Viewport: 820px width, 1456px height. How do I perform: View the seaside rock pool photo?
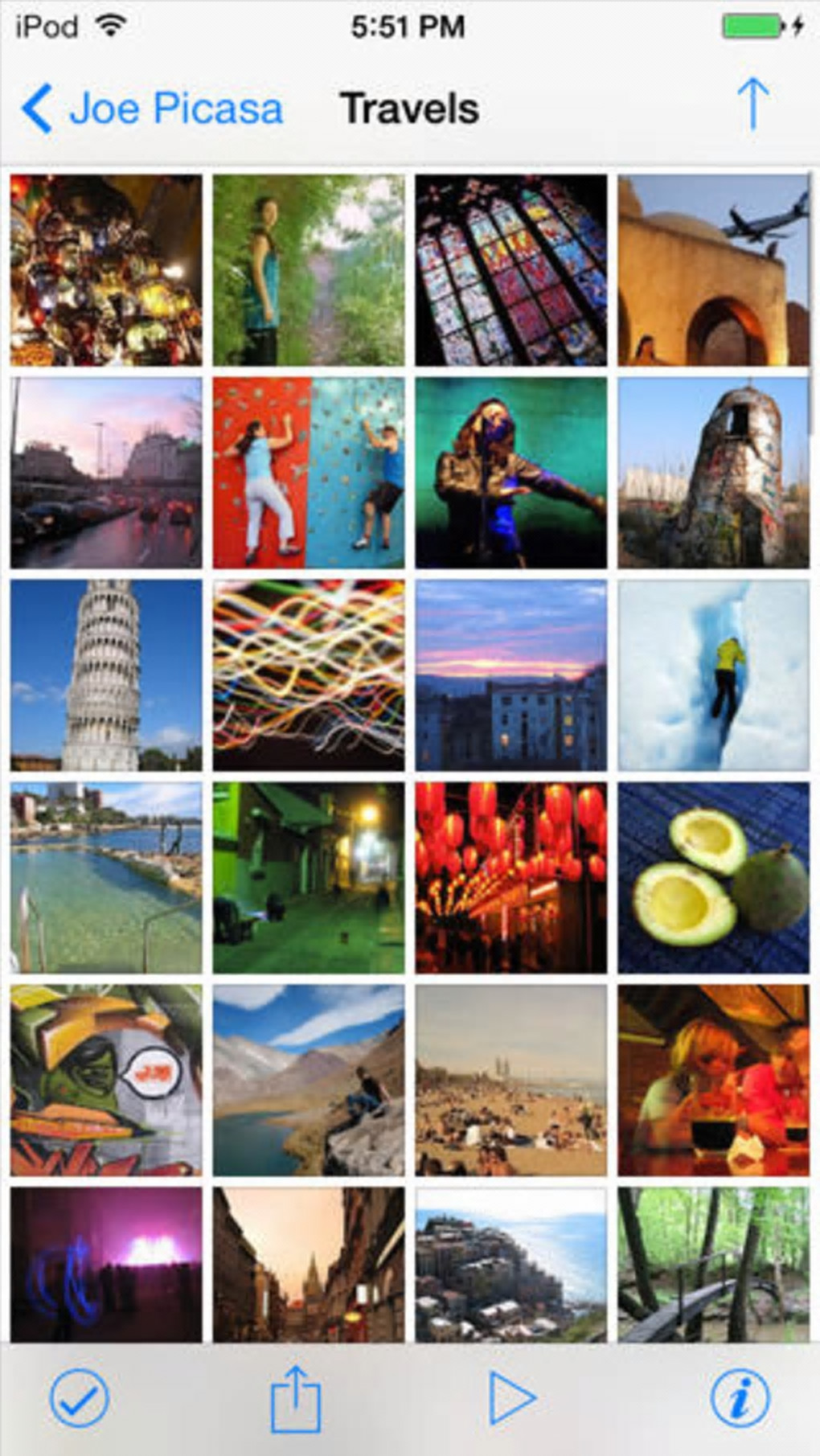106,878
